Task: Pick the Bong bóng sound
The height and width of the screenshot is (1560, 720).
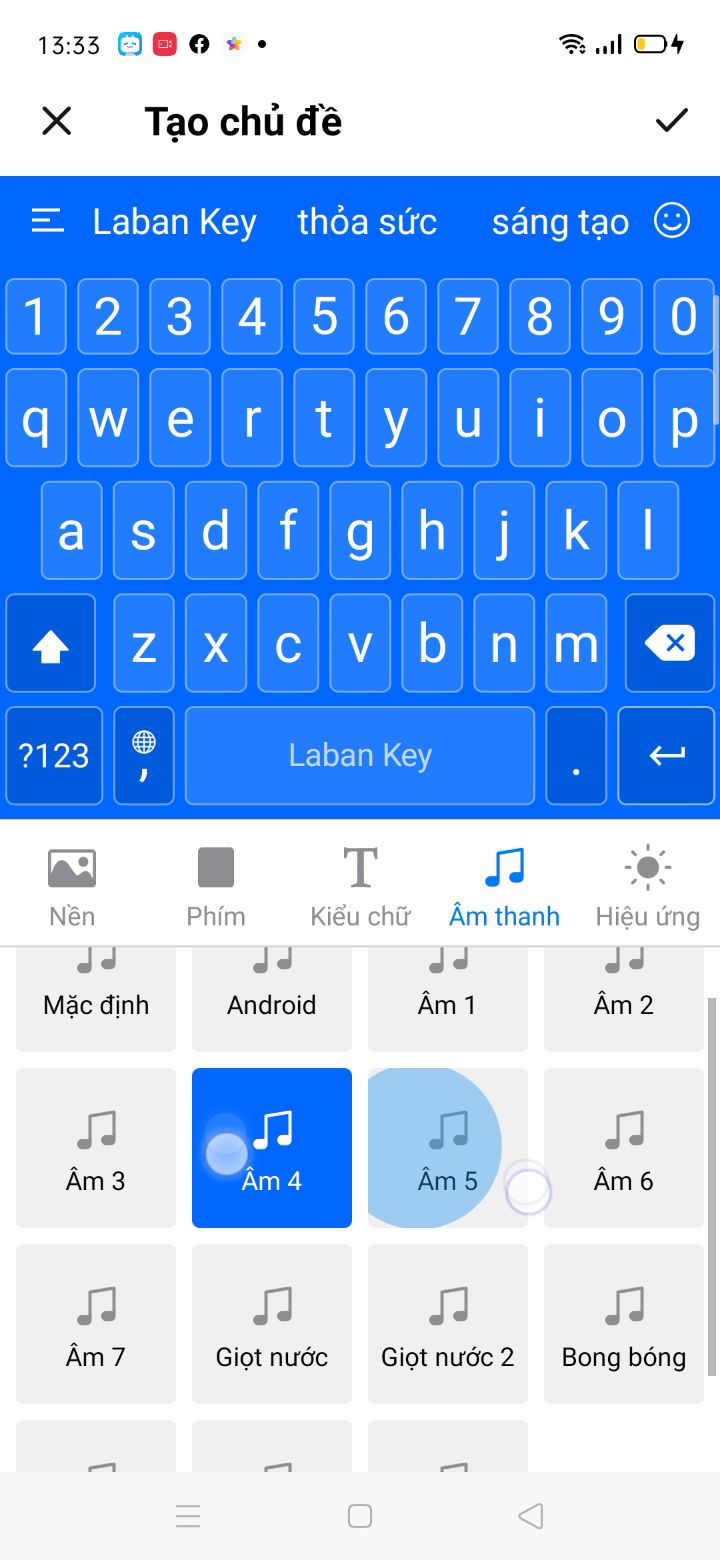Action: pos(624,1324)
